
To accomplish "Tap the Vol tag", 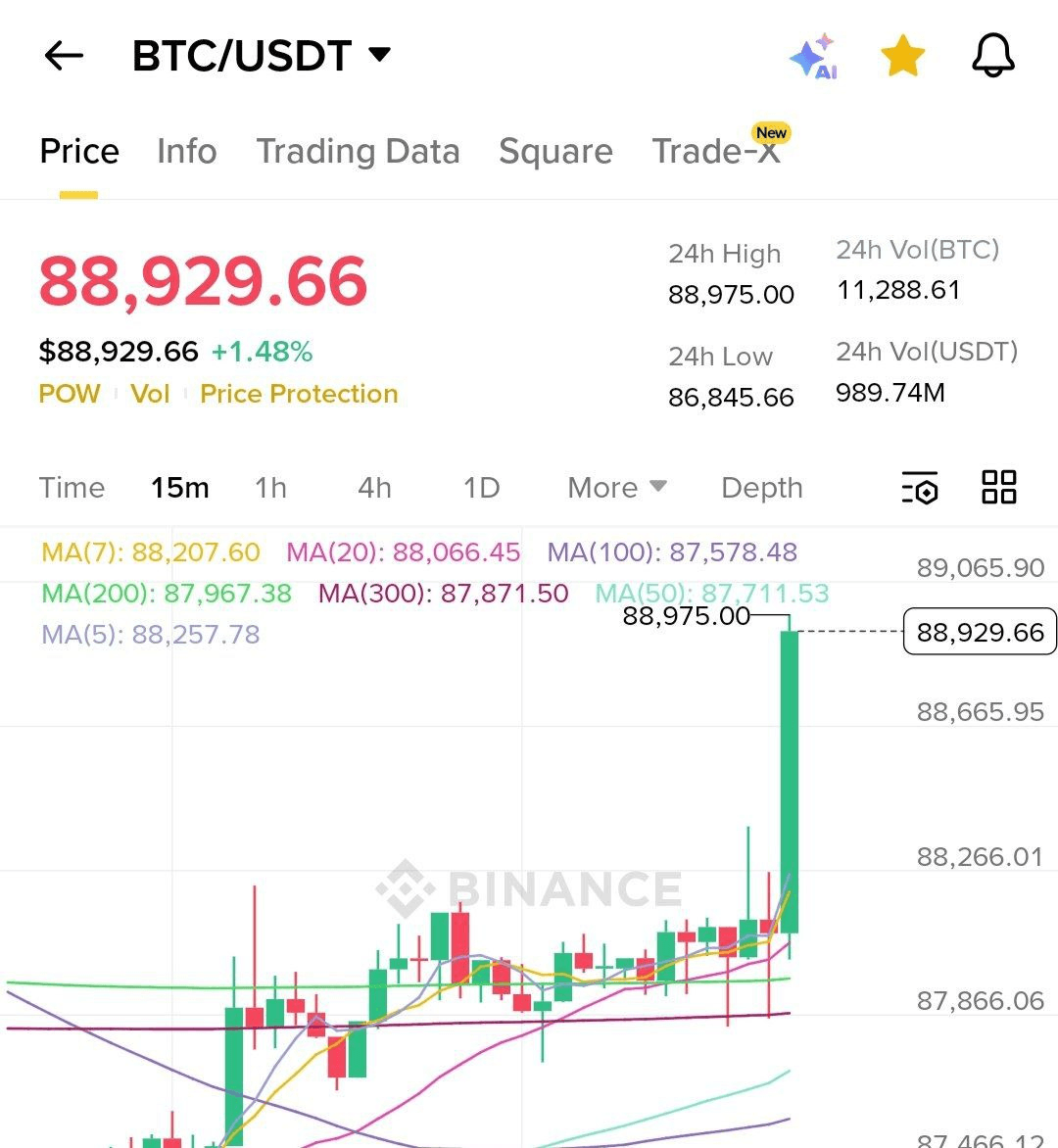I will pyautogui.click(x=150, y=394).
